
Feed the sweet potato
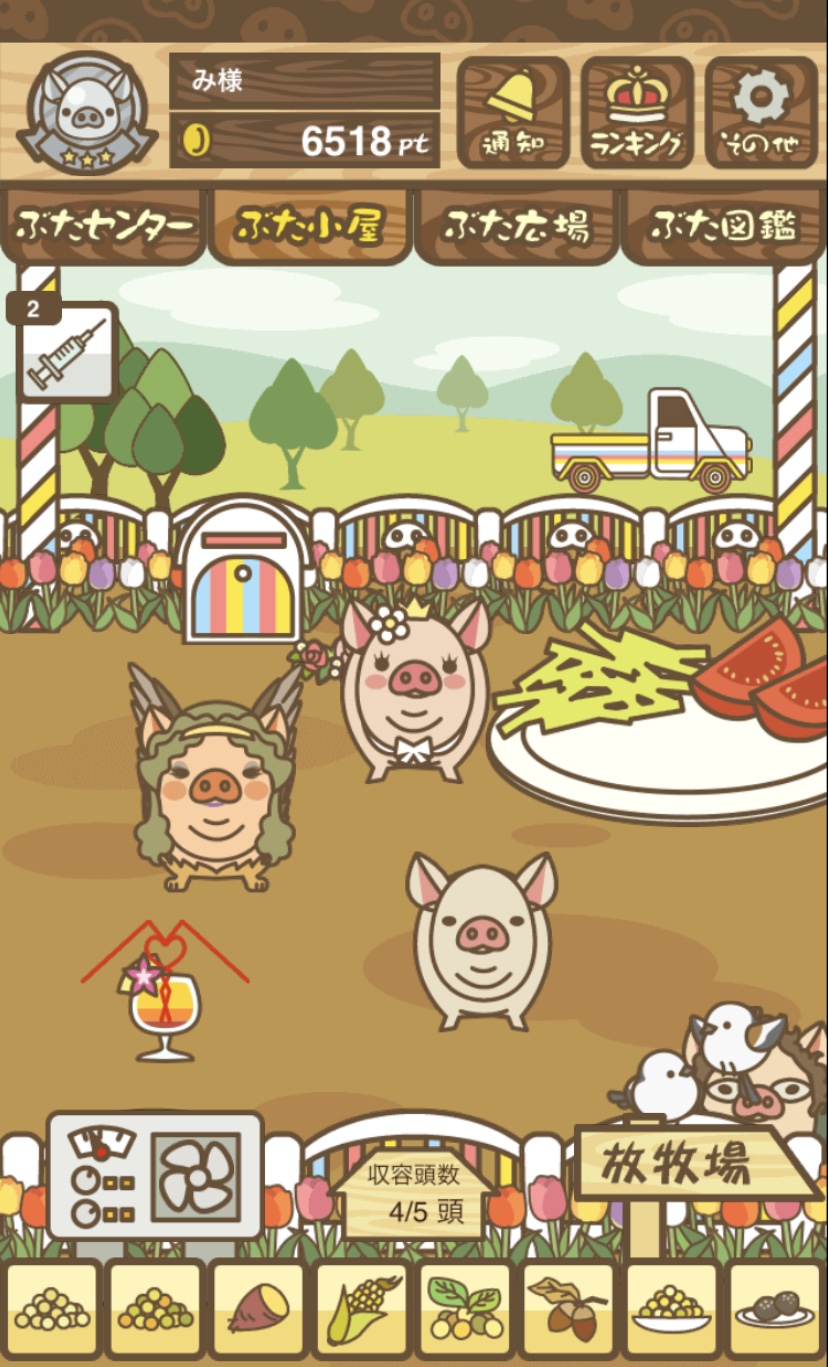point(260,1309)
